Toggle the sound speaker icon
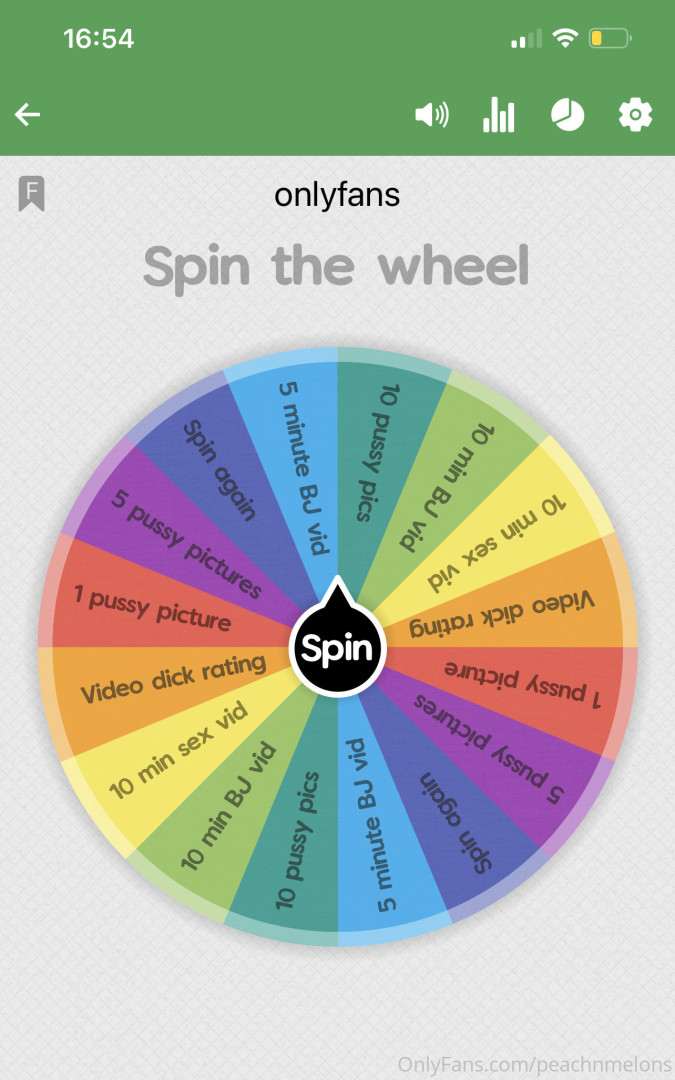The height and width of the screenshot is (1080, 675). (432, 115)
